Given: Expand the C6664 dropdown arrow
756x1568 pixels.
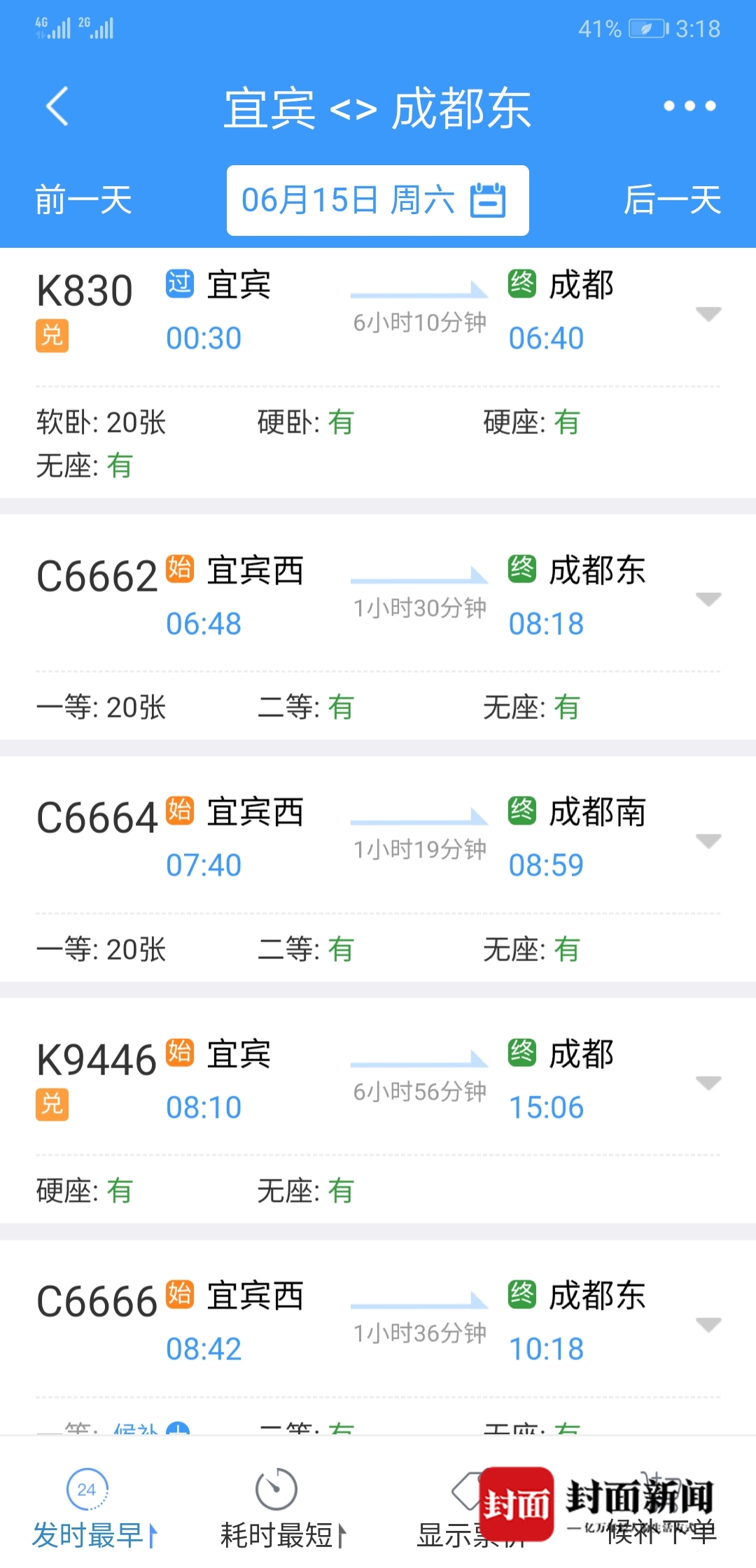Looking at the screenshot, I should 708,841.
